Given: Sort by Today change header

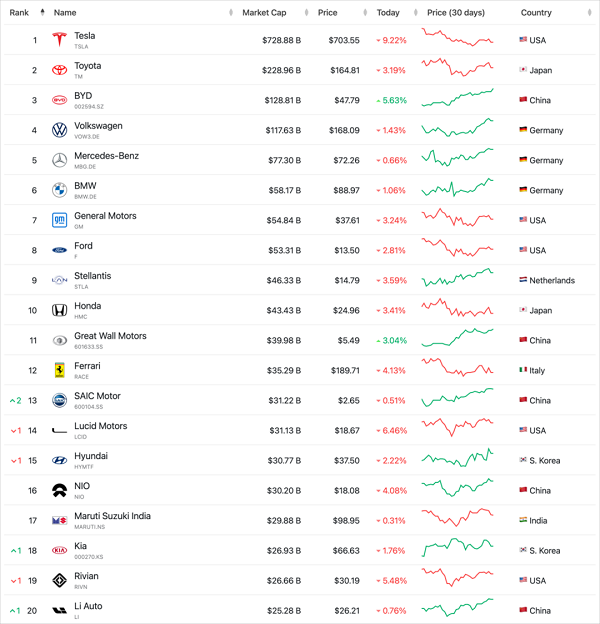Looking at the screenshot, I should point(387,13).
